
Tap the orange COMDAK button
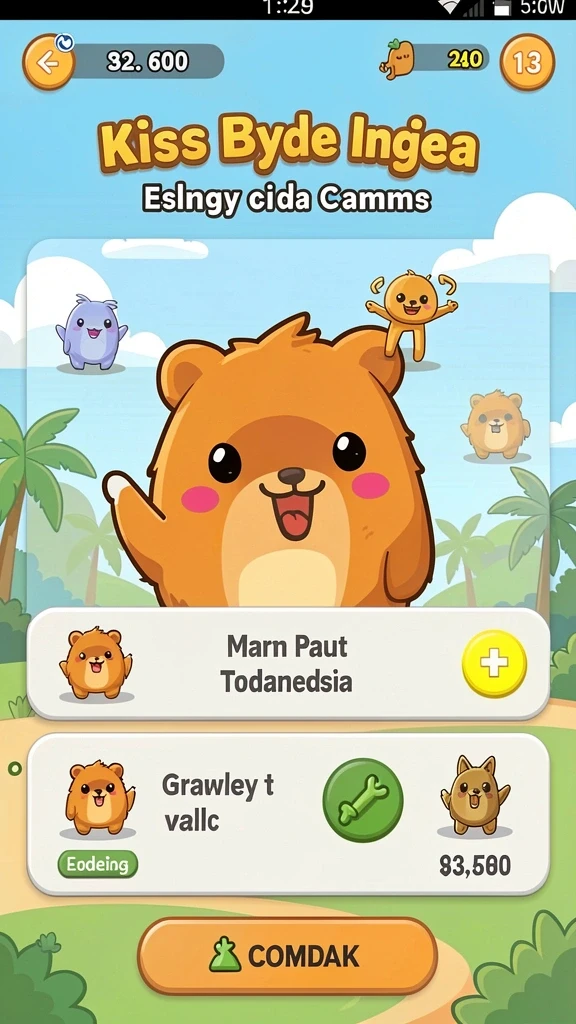pyautogui.click(x=287, y=956)
